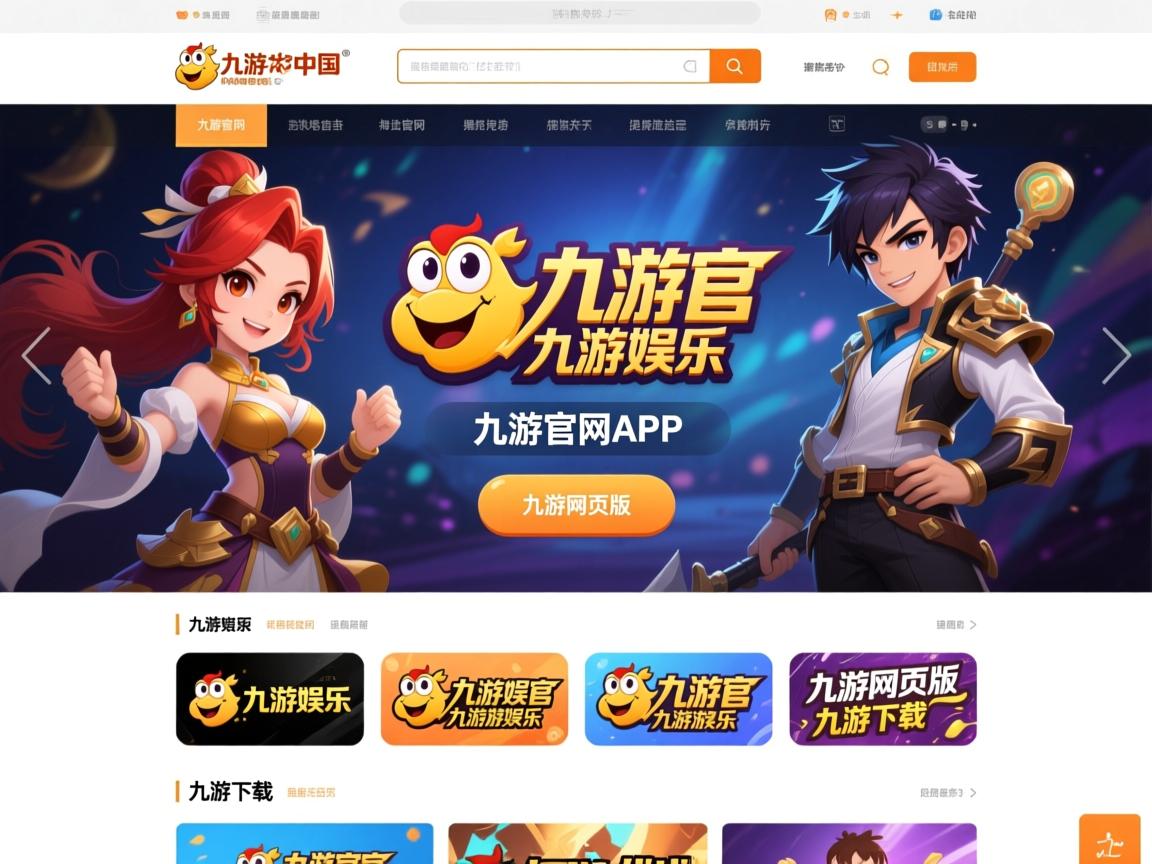Go to the previous banner slide
This screenshot has height=864, width=1152.
pyautogui.click(x=36, y=355)
